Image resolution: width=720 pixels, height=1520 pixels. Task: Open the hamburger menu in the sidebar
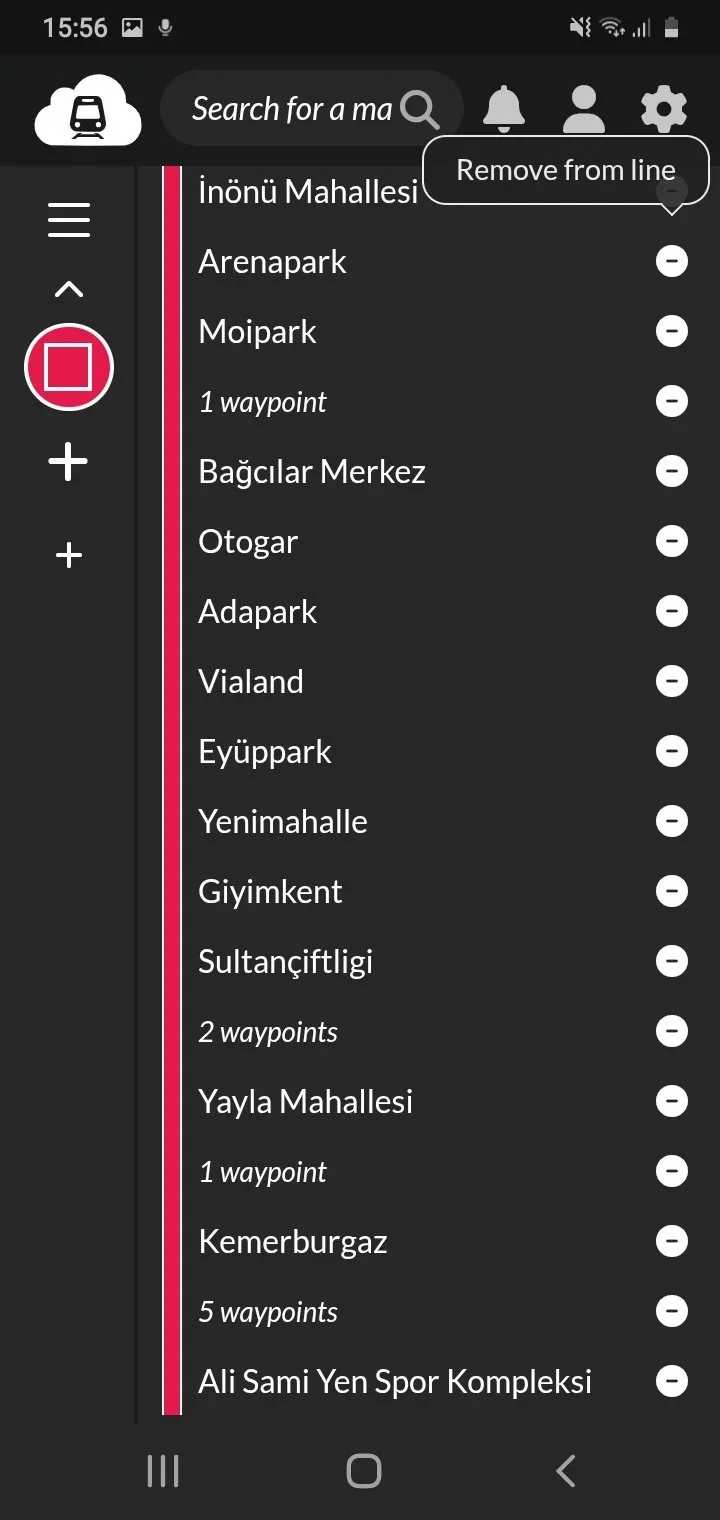click(68, 219)
